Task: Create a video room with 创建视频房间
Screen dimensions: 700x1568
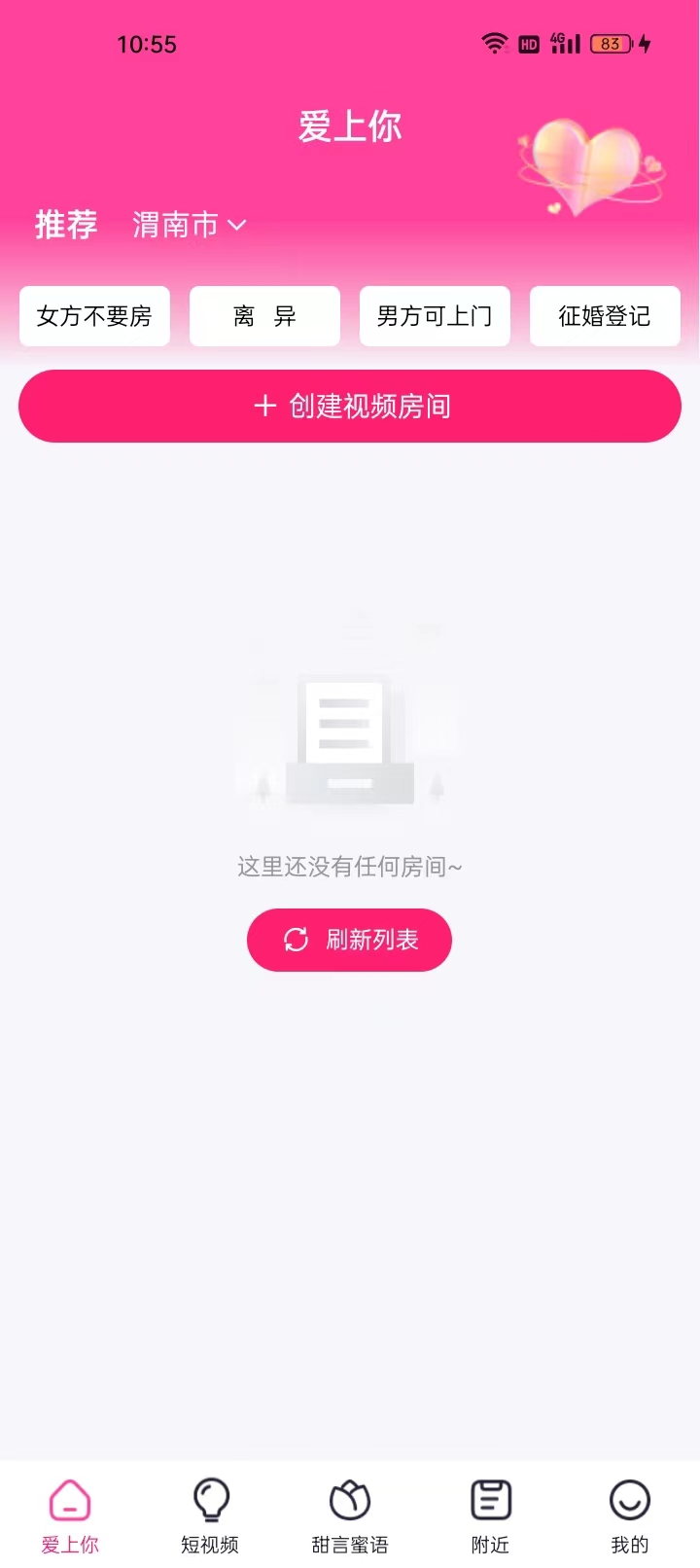Action: tap(350, 407)
